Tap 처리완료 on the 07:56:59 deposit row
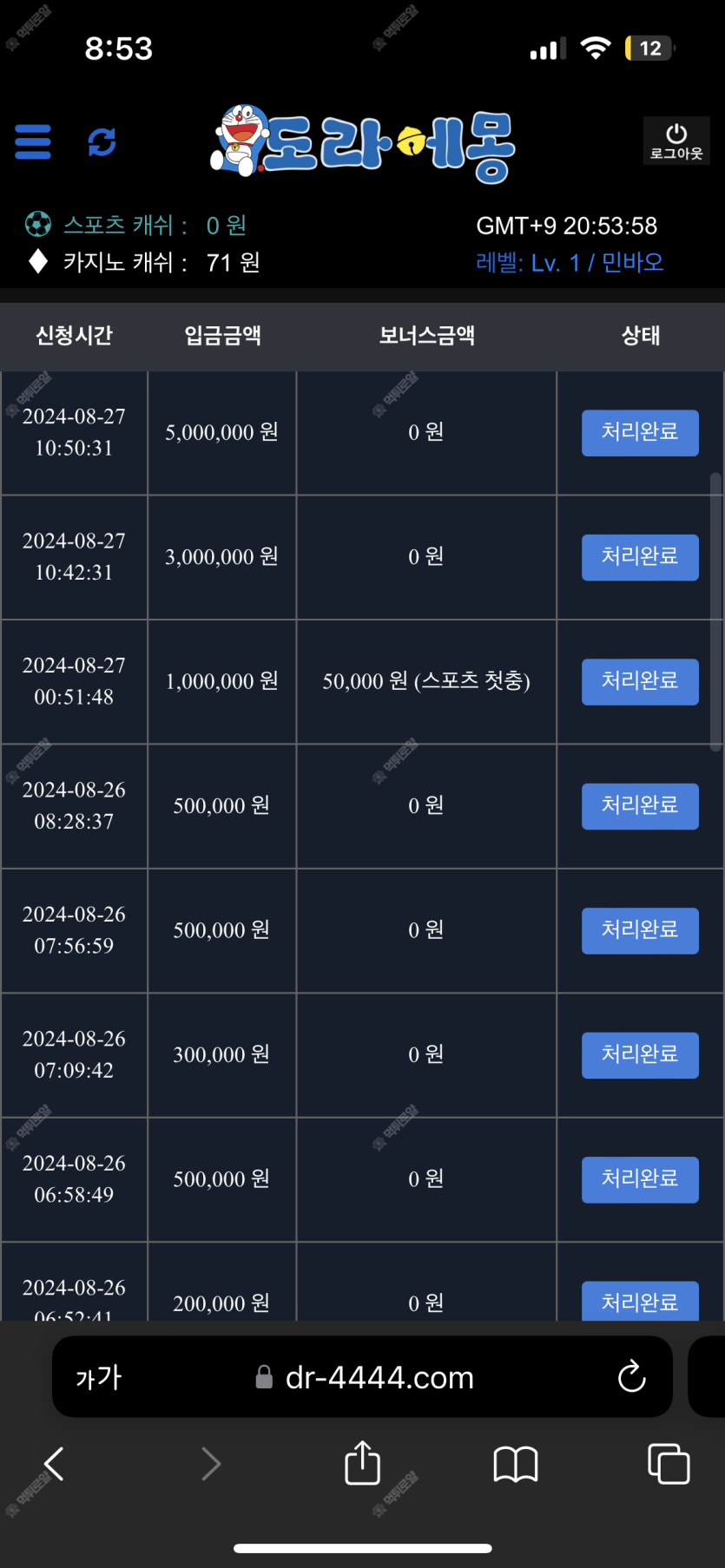 640,931
